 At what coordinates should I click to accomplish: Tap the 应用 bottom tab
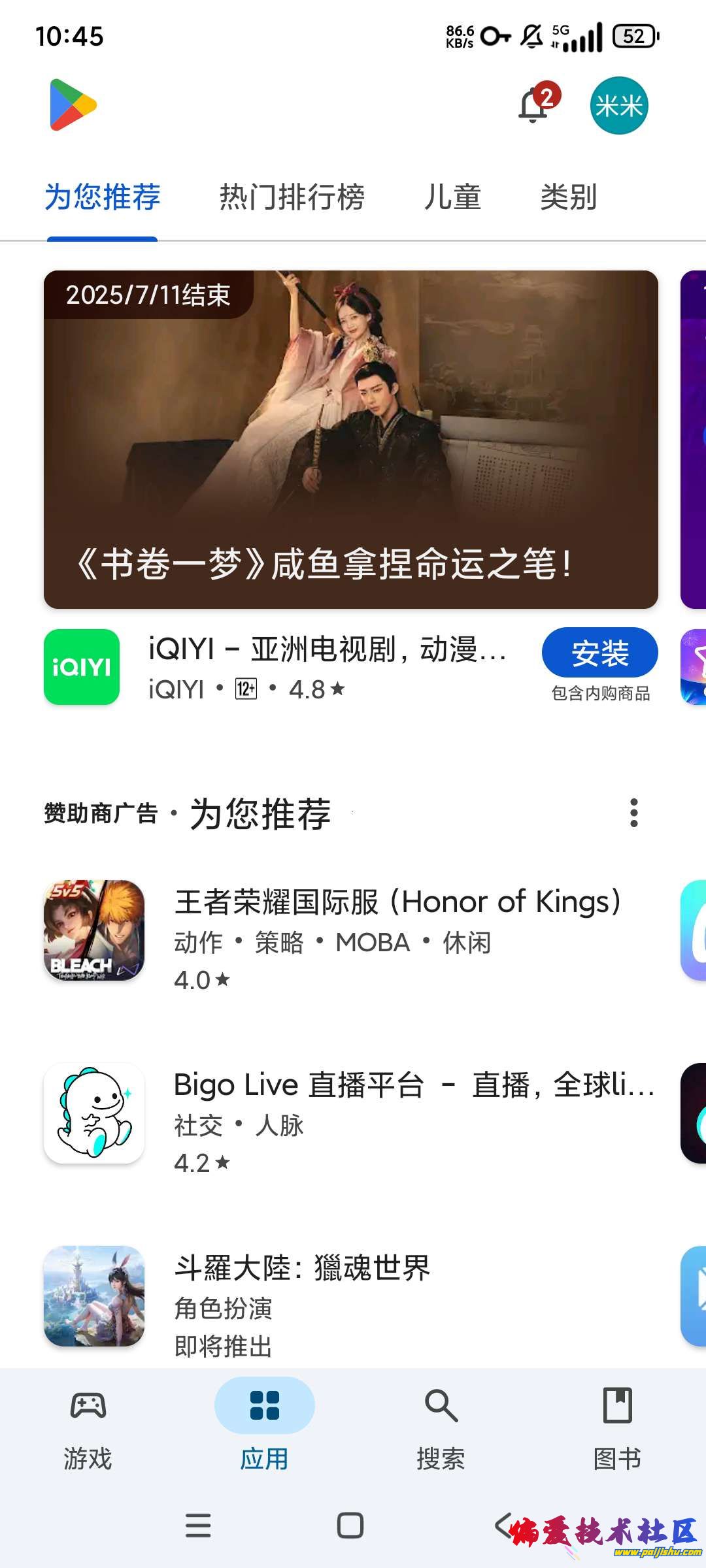[x=265, y=1429]
